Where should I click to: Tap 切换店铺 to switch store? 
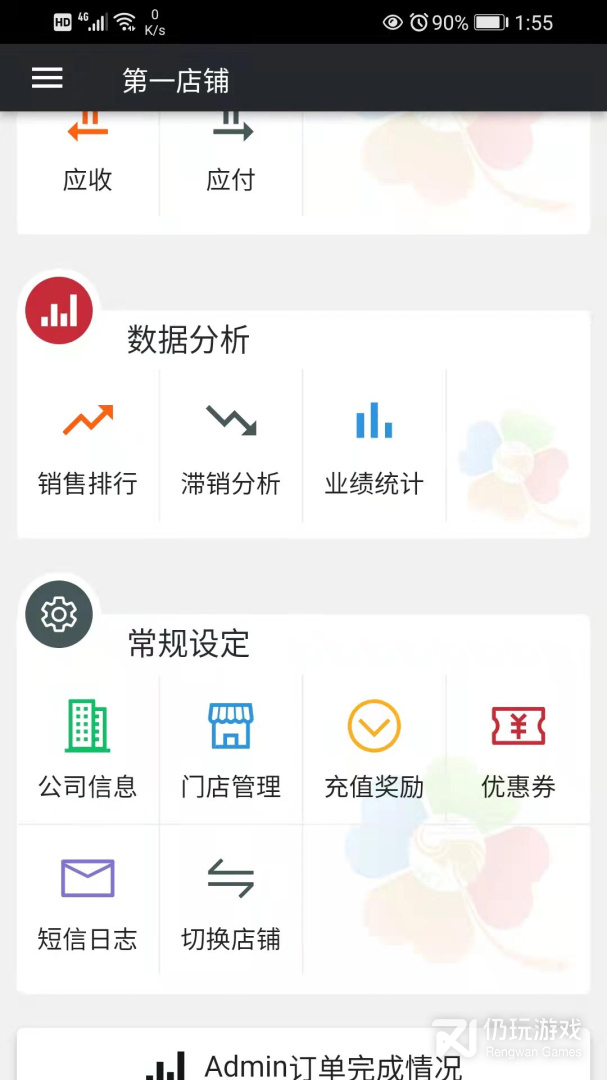[231, 902]
